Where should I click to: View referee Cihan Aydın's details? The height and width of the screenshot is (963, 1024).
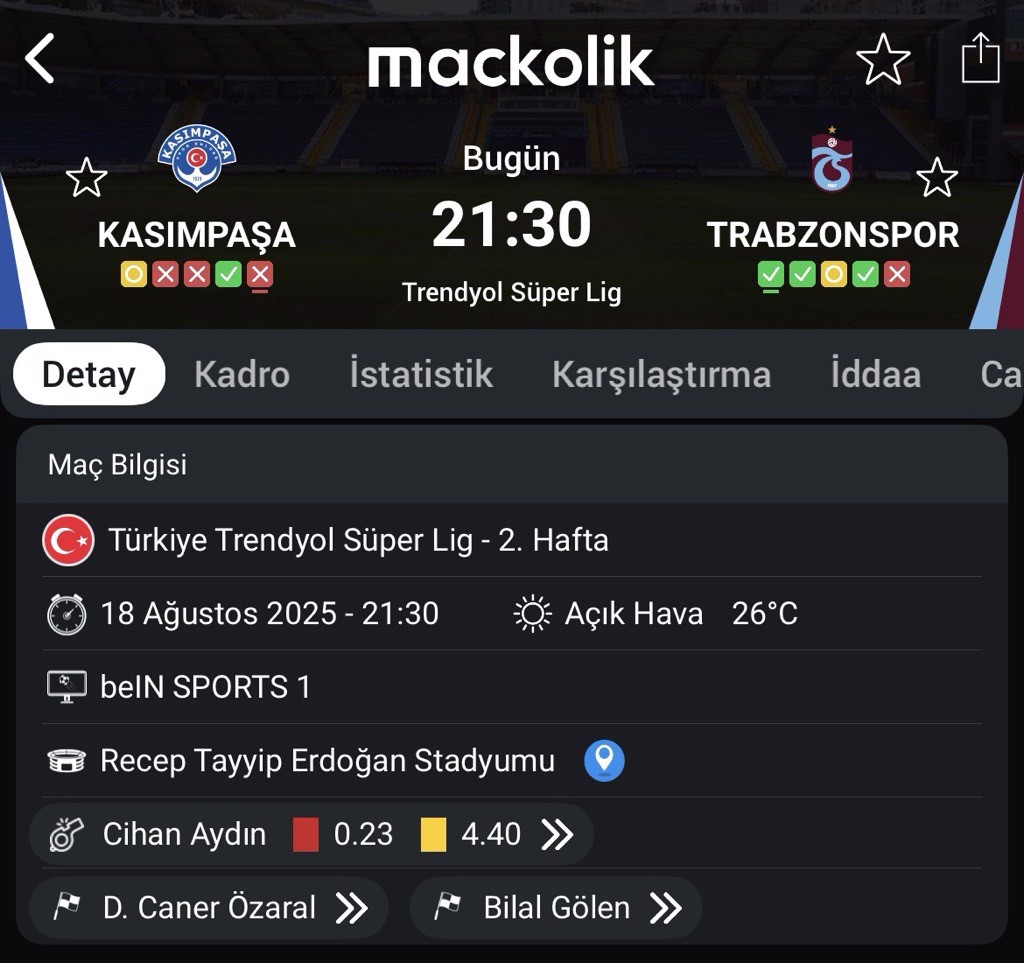[x=311, y=834]
